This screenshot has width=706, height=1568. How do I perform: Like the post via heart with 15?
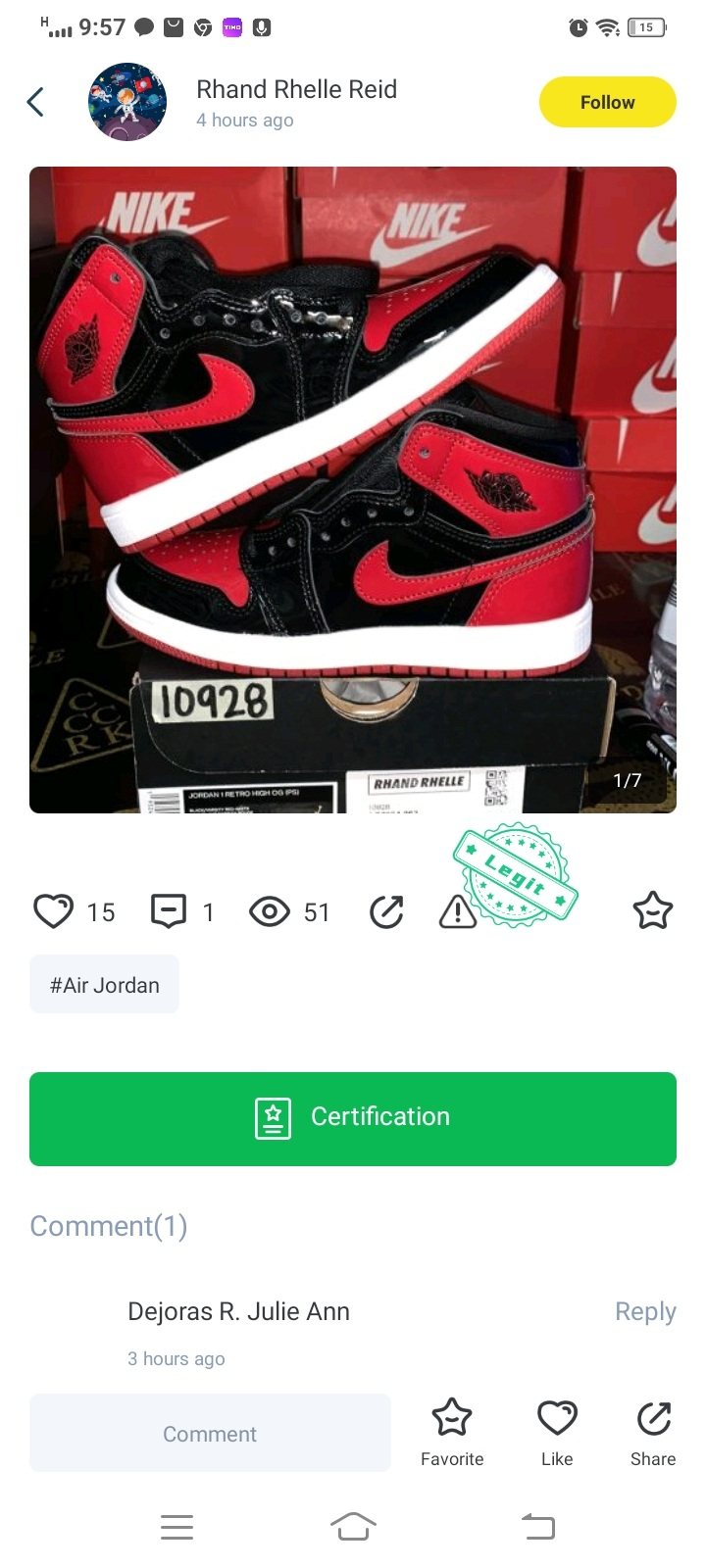click(x=54, y=911)
